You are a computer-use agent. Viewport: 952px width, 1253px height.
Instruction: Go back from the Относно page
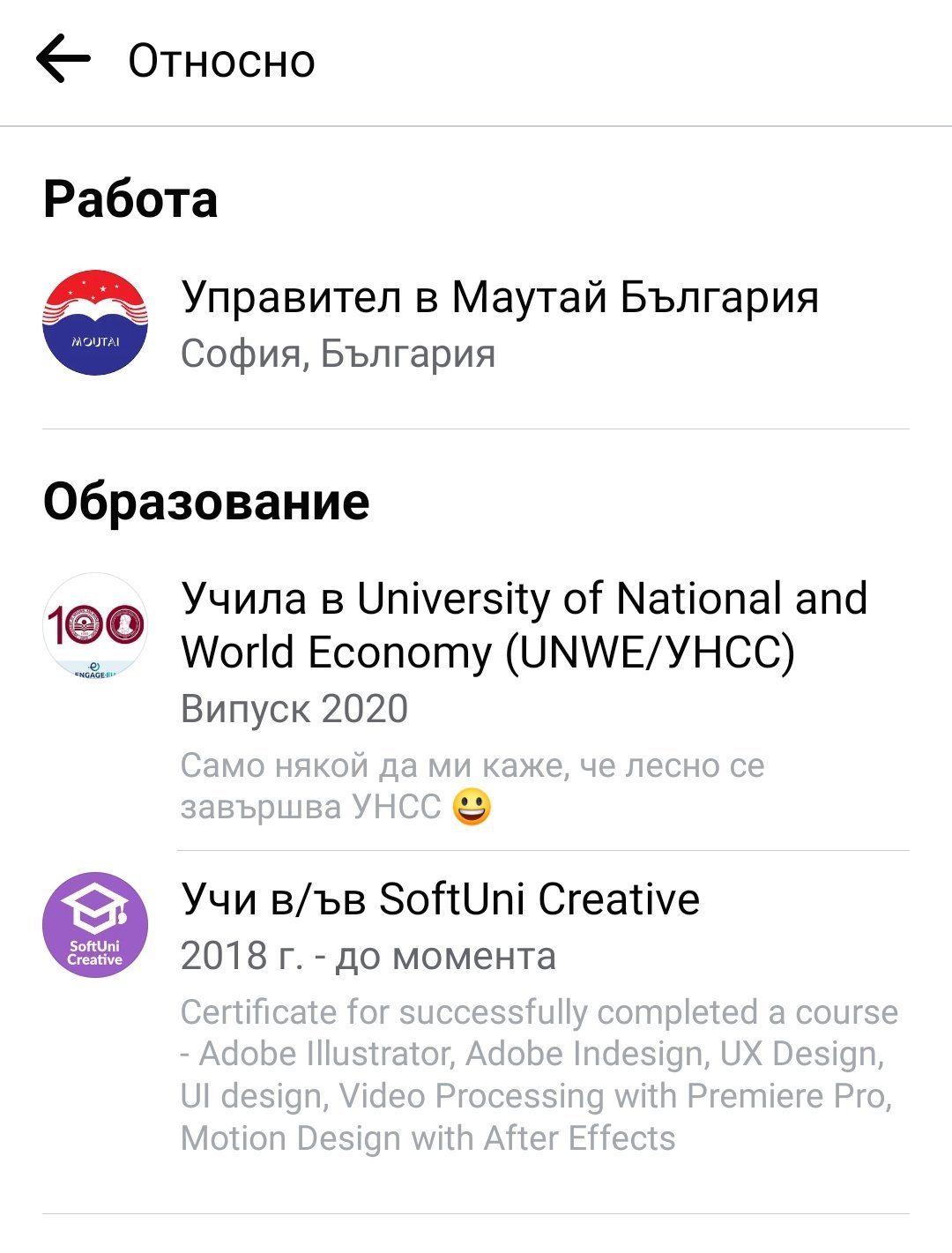[63, 59]
